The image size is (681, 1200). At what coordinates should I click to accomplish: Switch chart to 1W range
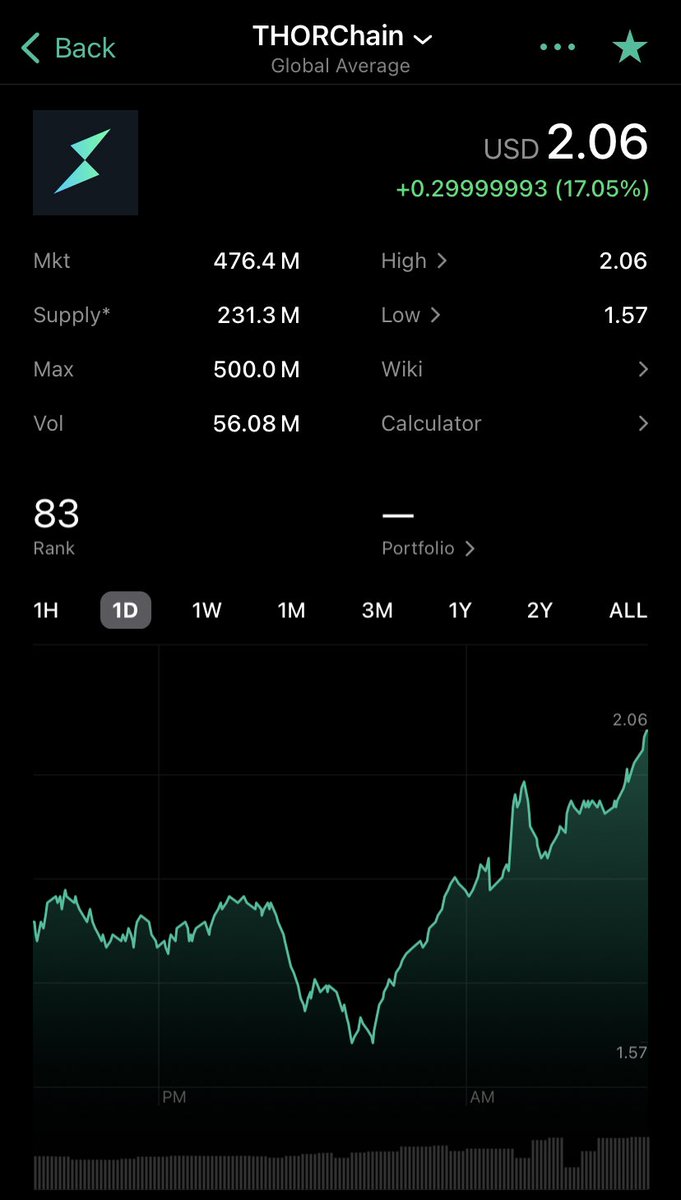click(207, 610)
